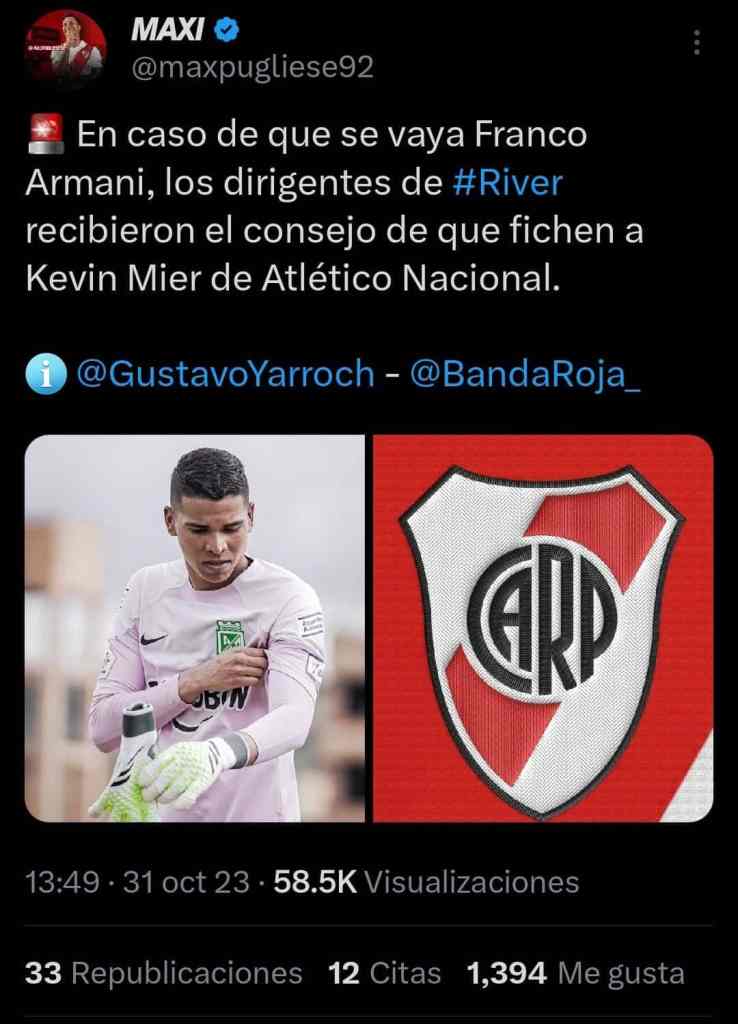
Task: Open the @maxpugliese92 profile handle
Action: [x=253, y=67]
